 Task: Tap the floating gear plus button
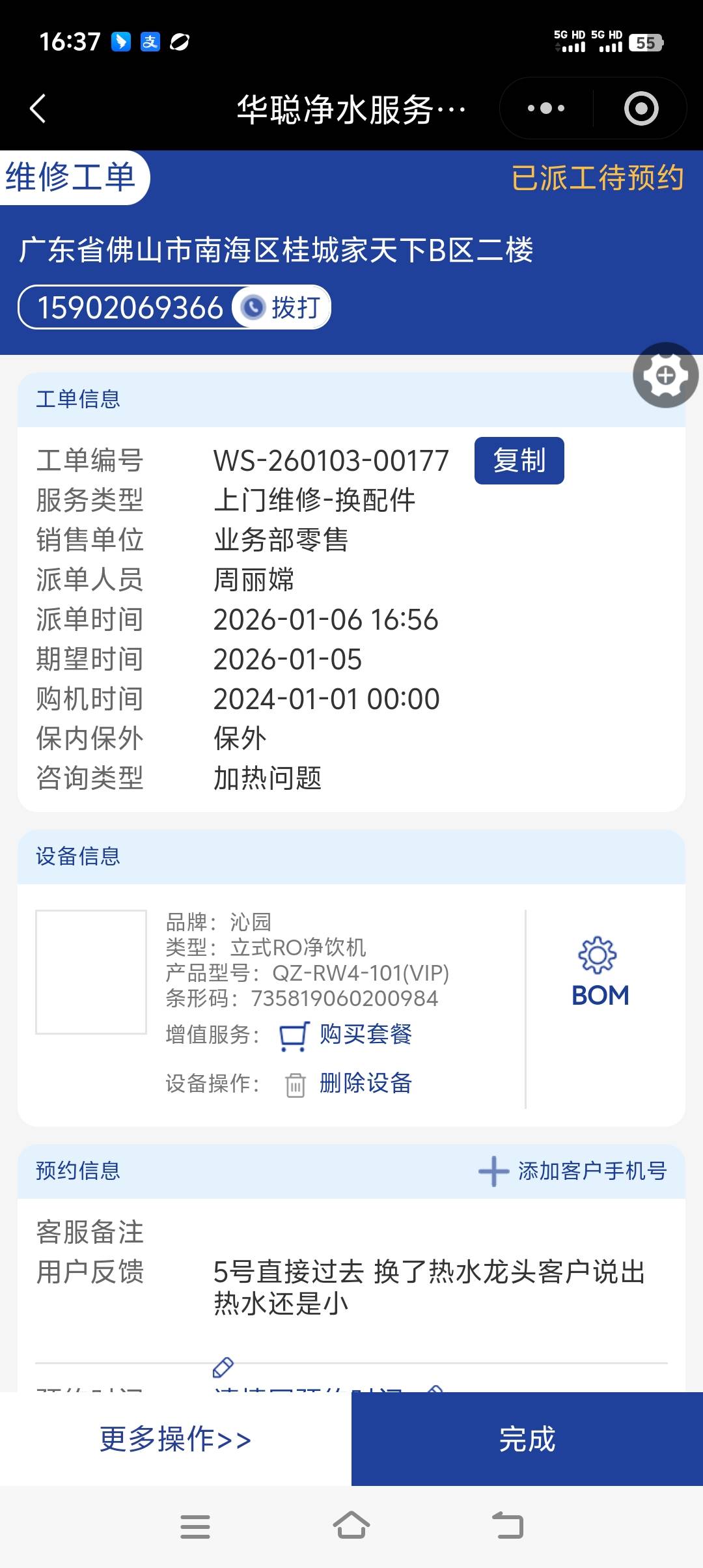[x=665, y=375]
